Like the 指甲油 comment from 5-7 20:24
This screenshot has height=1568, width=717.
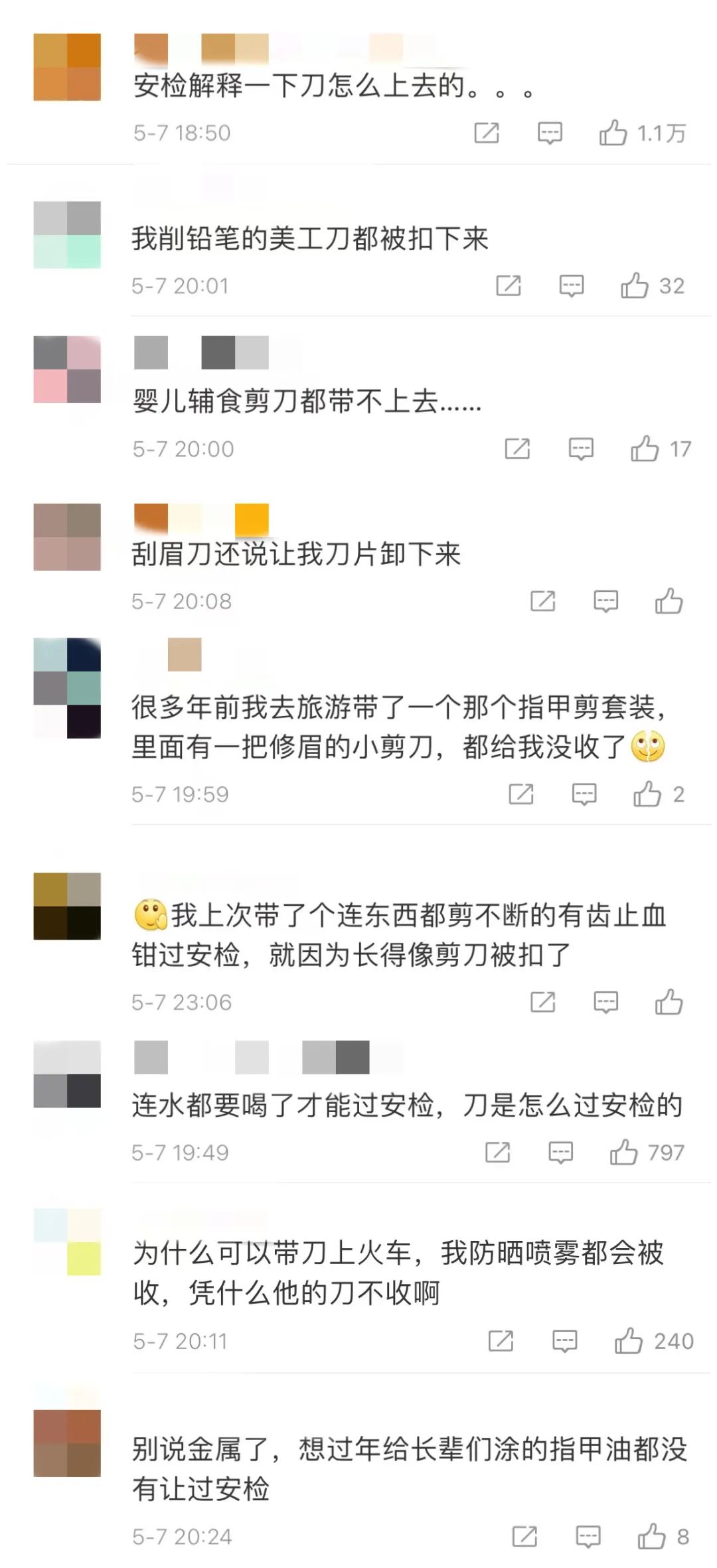click(651, 1536)
